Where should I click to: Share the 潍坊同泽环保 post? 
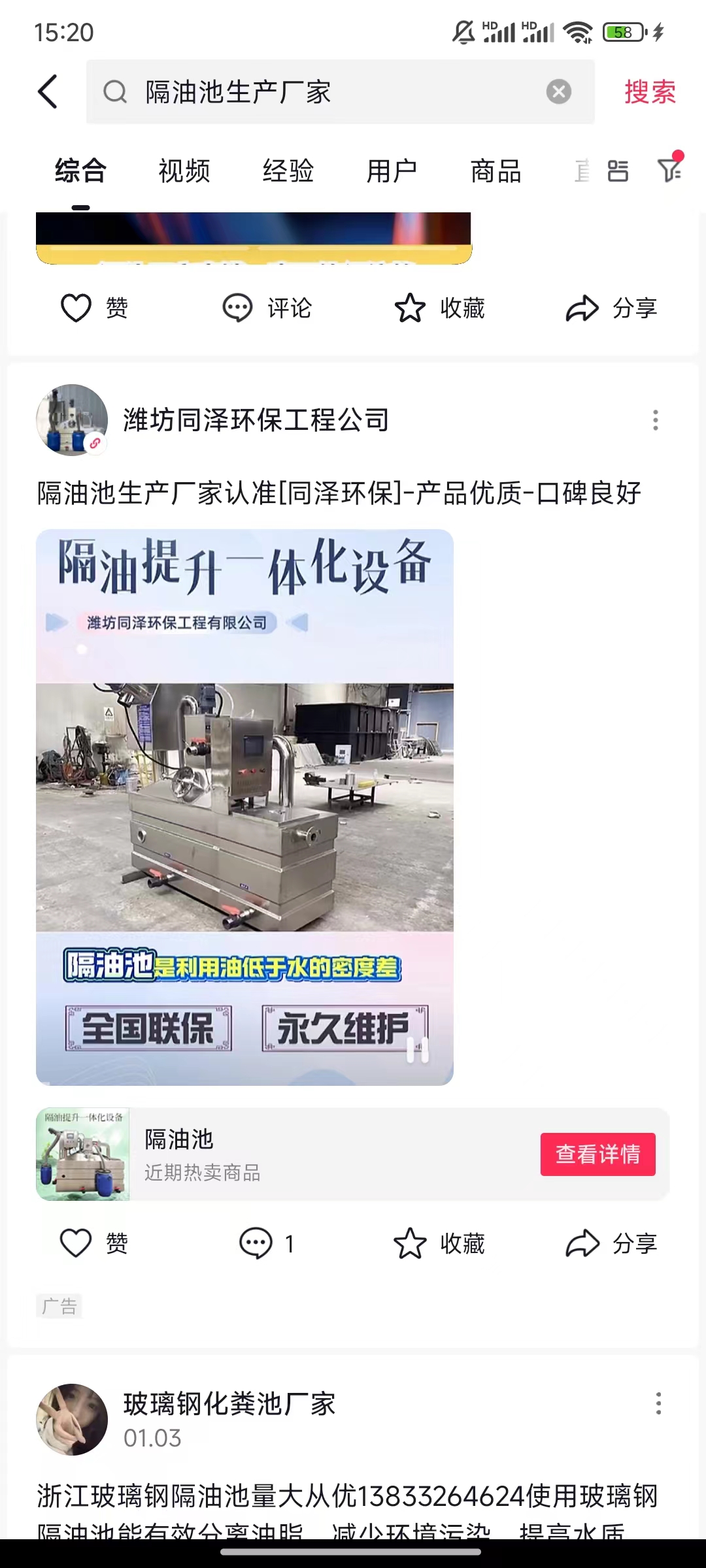[x=611, y=1243]
